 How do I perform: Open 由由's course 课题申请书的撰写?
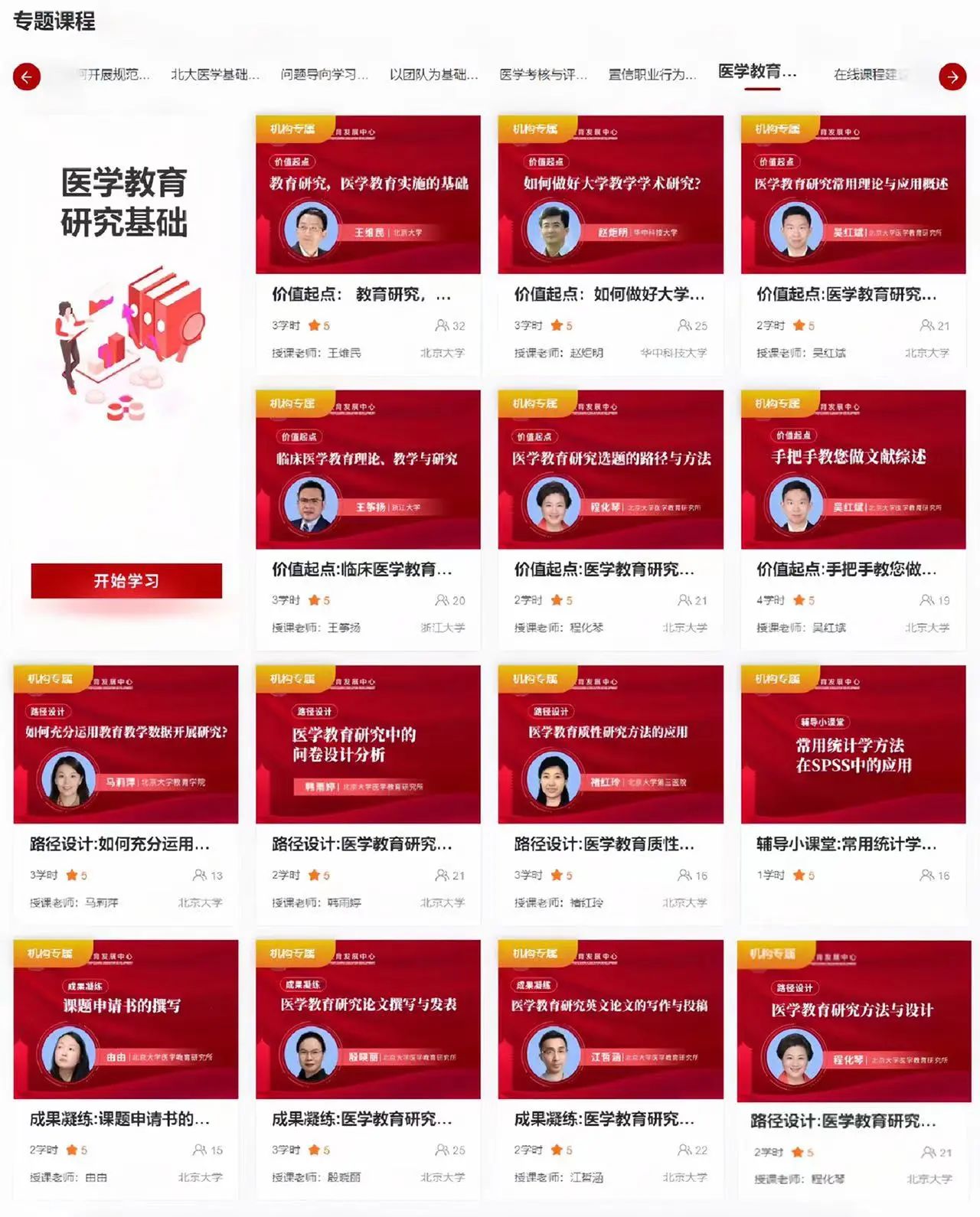pos(126,1020)
